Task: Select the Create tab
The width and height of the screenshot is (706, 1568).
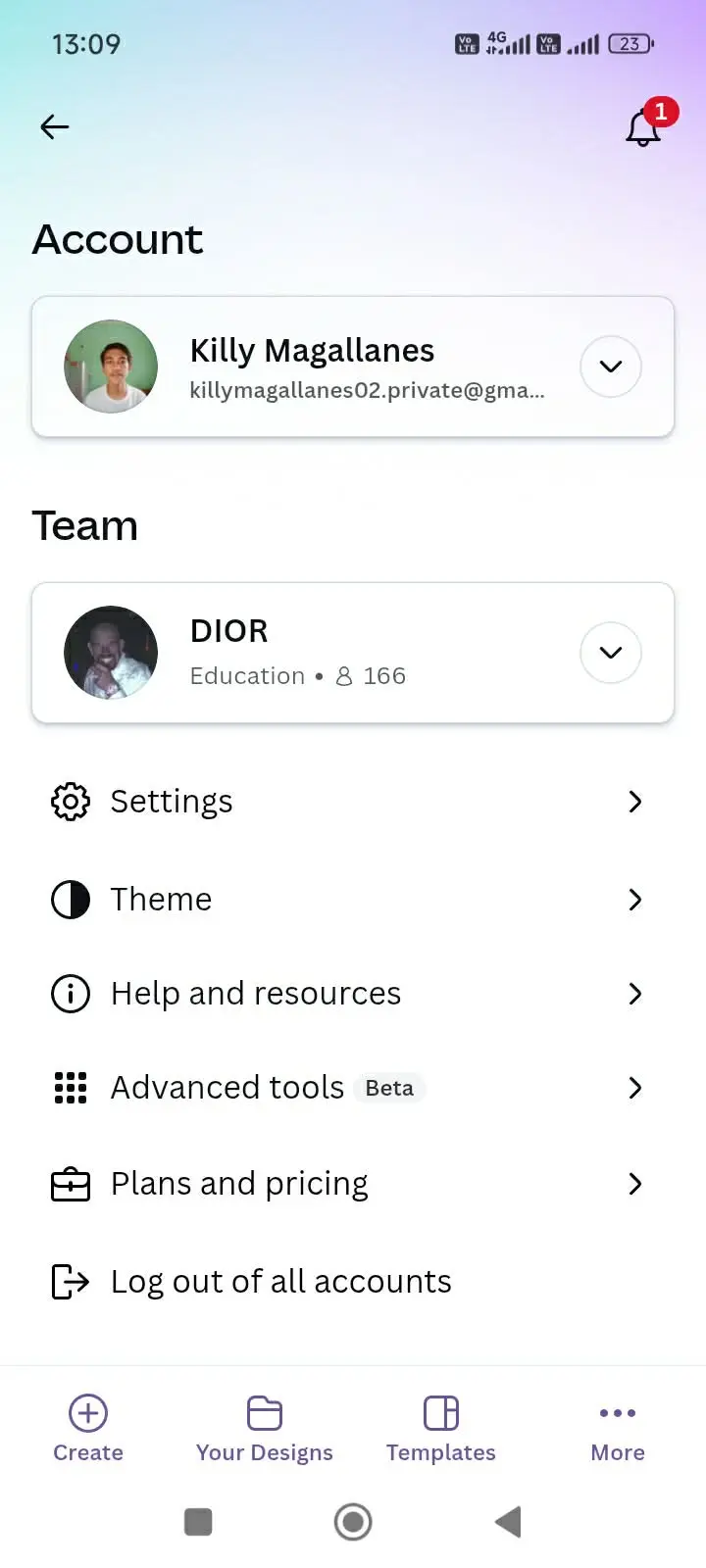Action: click(88, 1430)
